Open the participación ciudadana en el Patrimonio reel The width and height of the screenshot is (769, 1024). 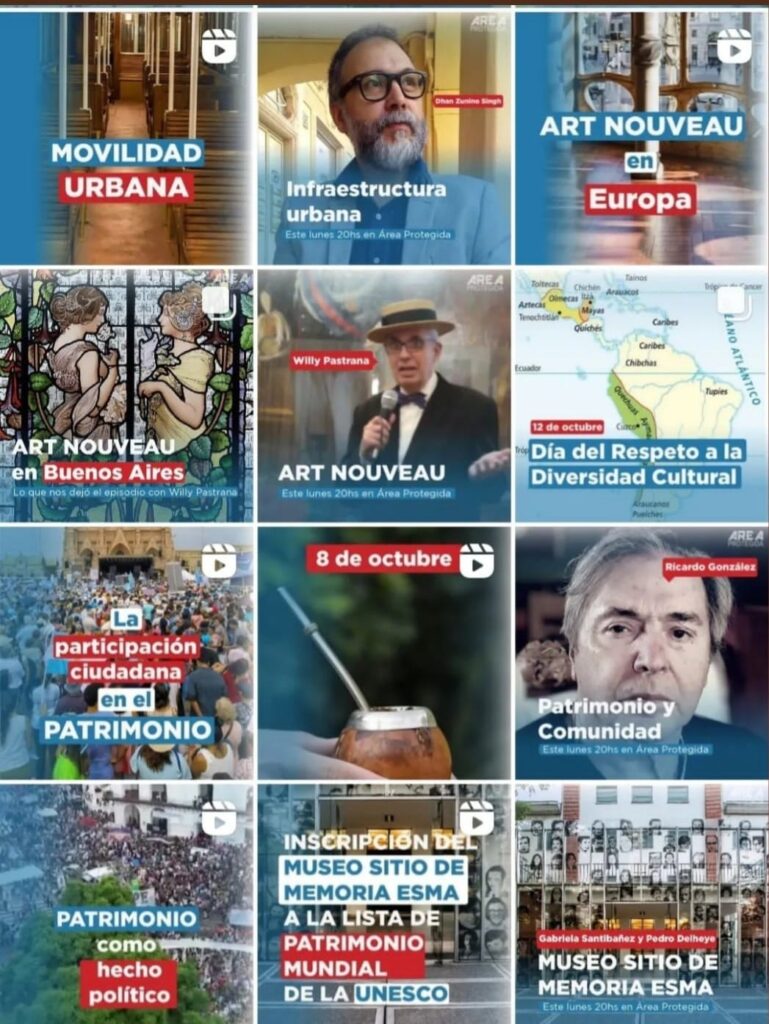click(126, 652)
